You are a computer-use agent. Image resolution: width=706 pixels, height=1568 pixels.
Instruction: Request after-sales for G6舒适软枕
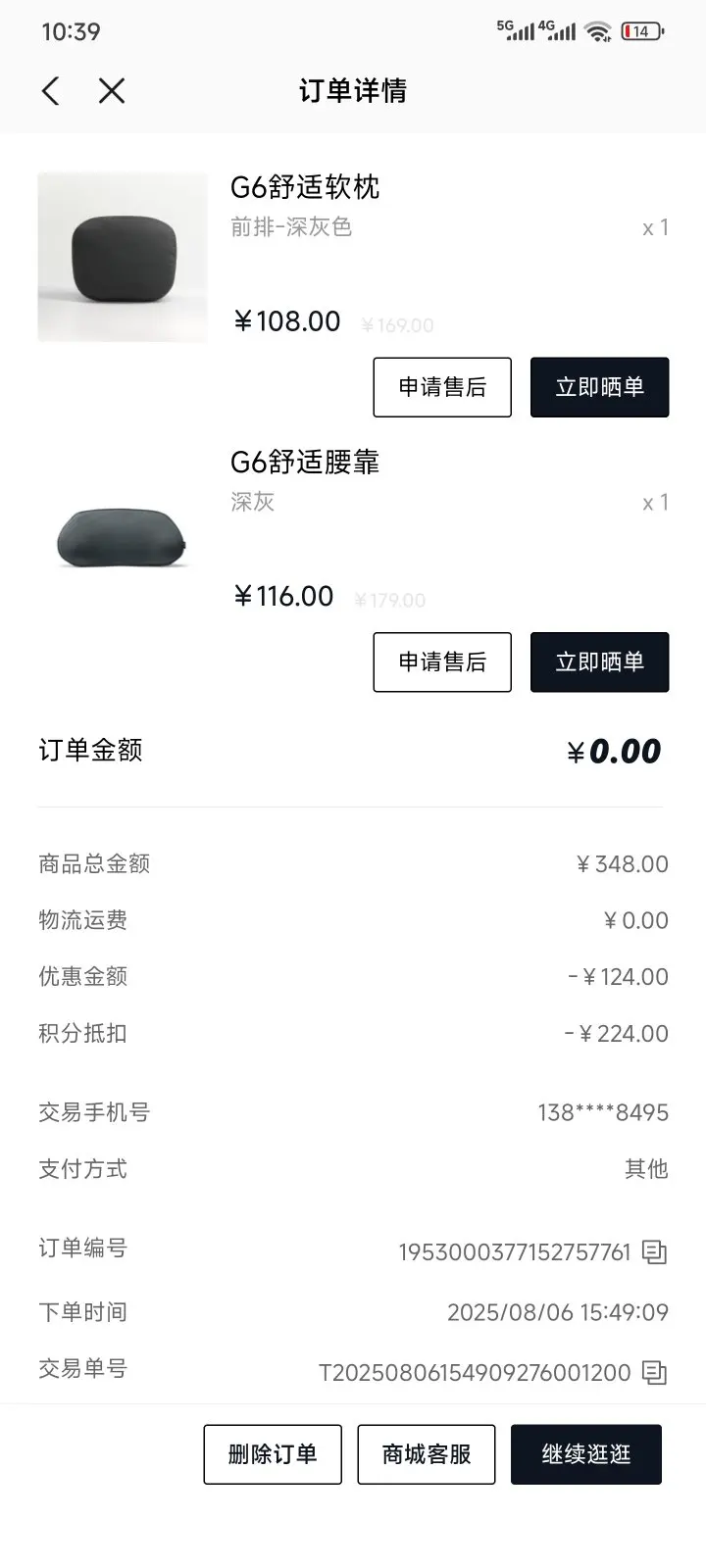[x=442, y=387]
